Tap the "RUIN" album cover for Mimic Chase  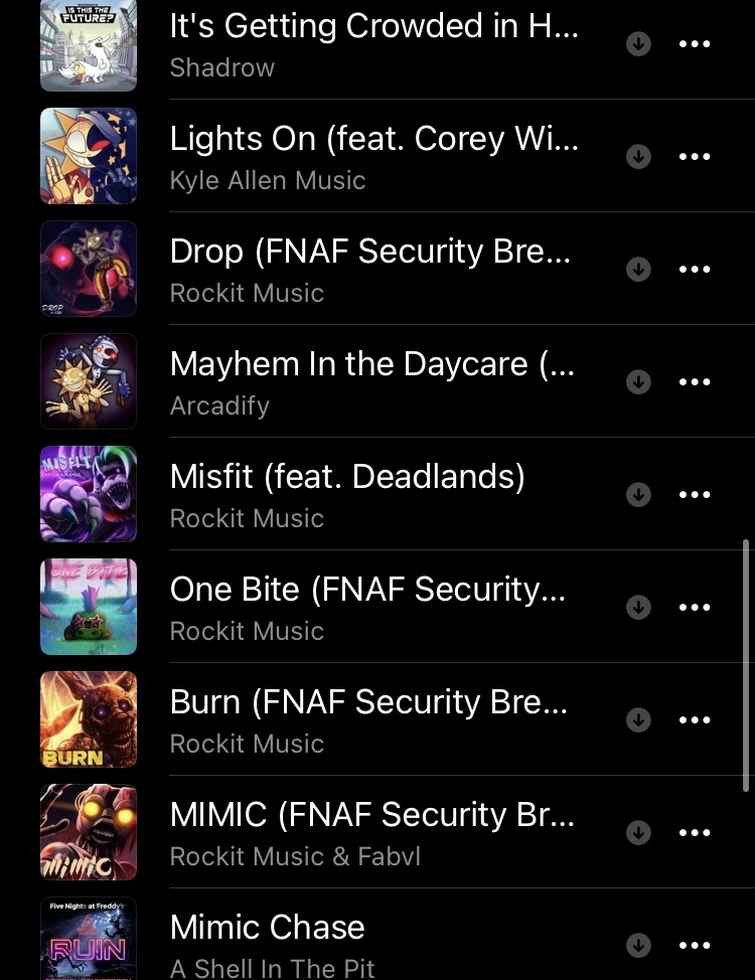click(88, 938)
